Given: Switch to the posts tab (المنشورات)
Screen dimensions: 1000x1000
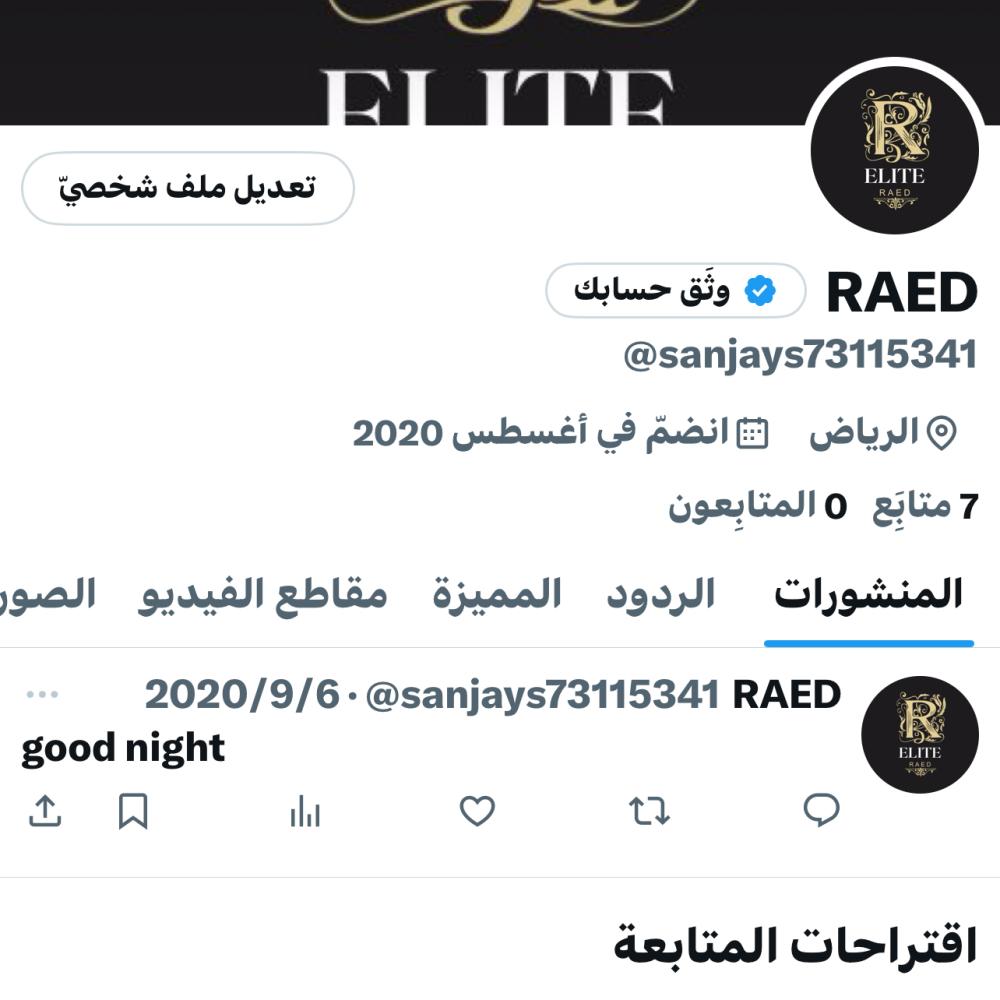Looking at the screenshot, I should coord(868,595).
